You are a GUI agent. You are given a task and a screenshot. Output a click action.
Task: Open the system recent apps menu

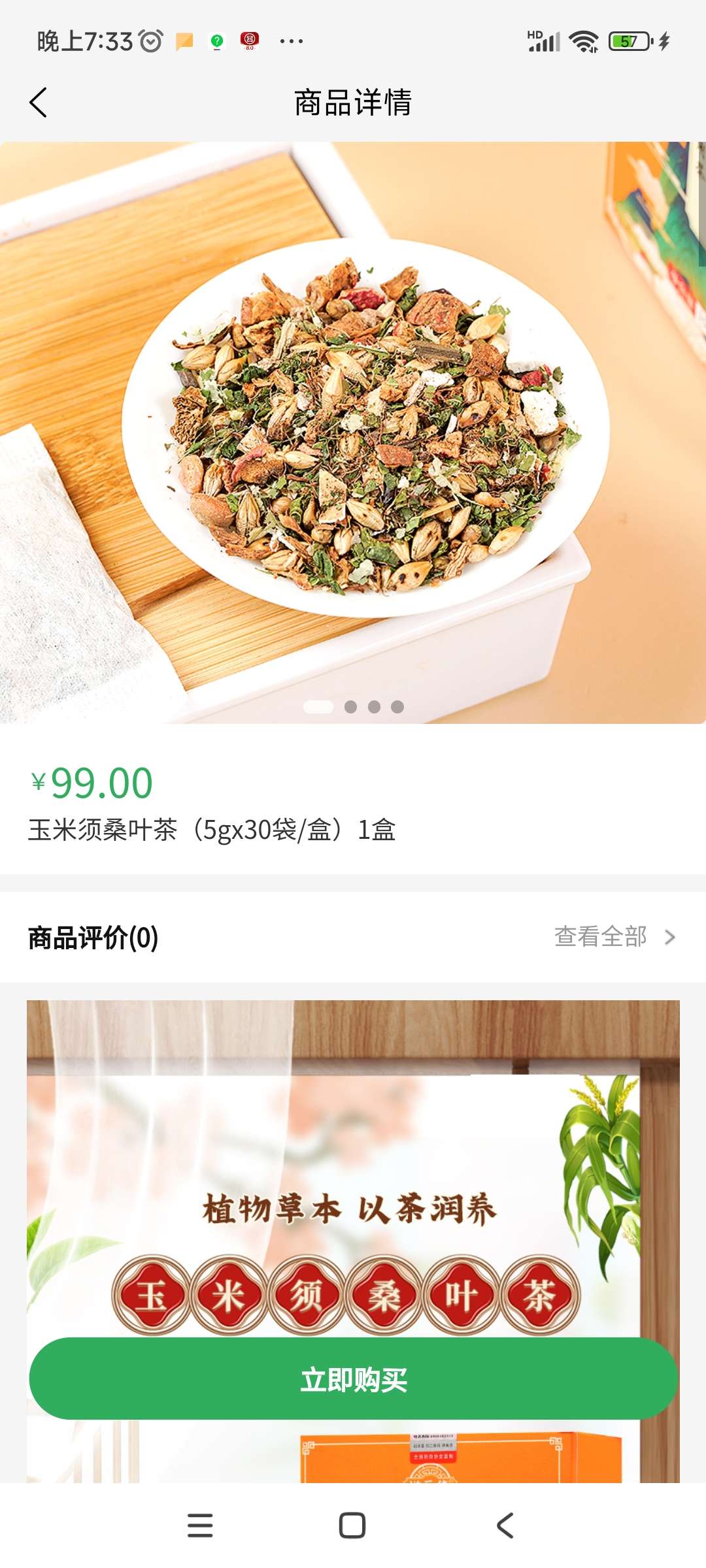click(200, 1526)
